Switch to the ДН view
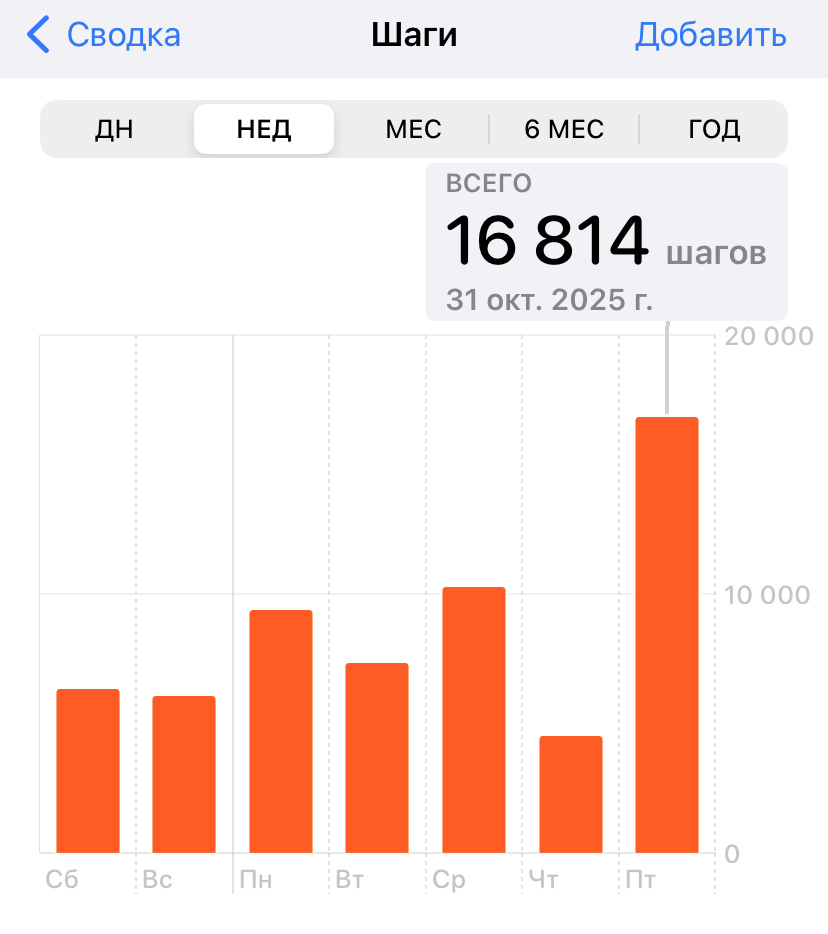Image resolution: width=828 pixels, height=934 pixels. tap(114, 129)
